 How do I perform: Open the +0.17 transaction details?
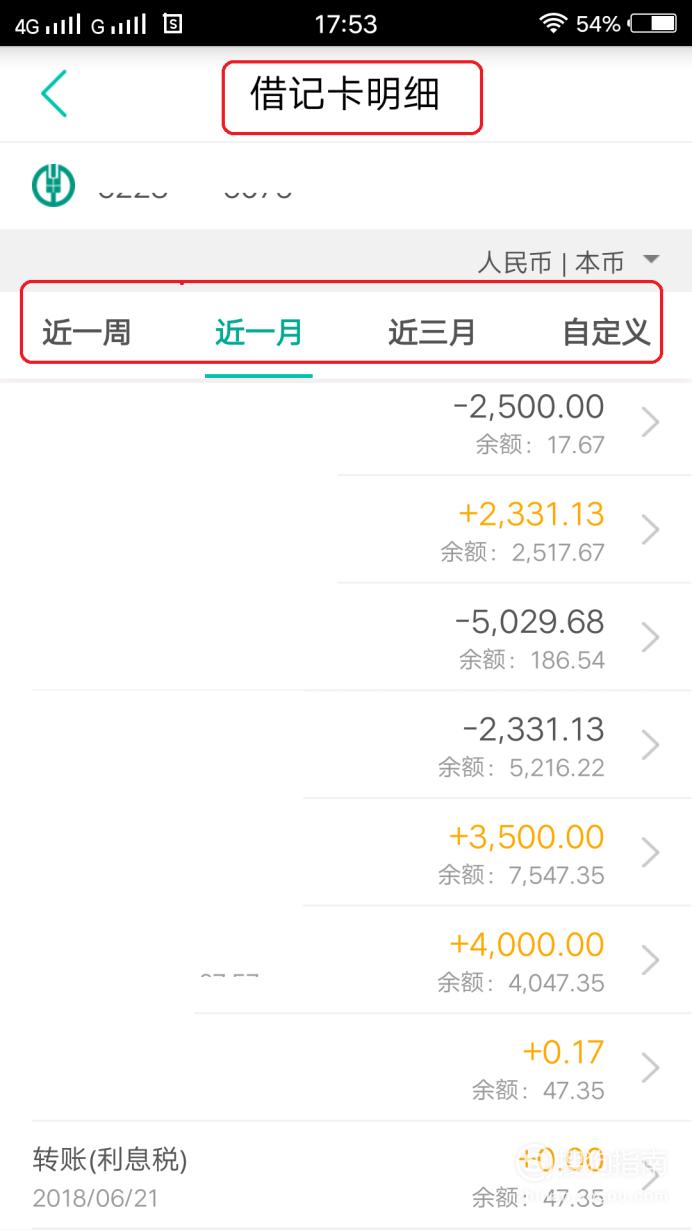point(346,1068)
